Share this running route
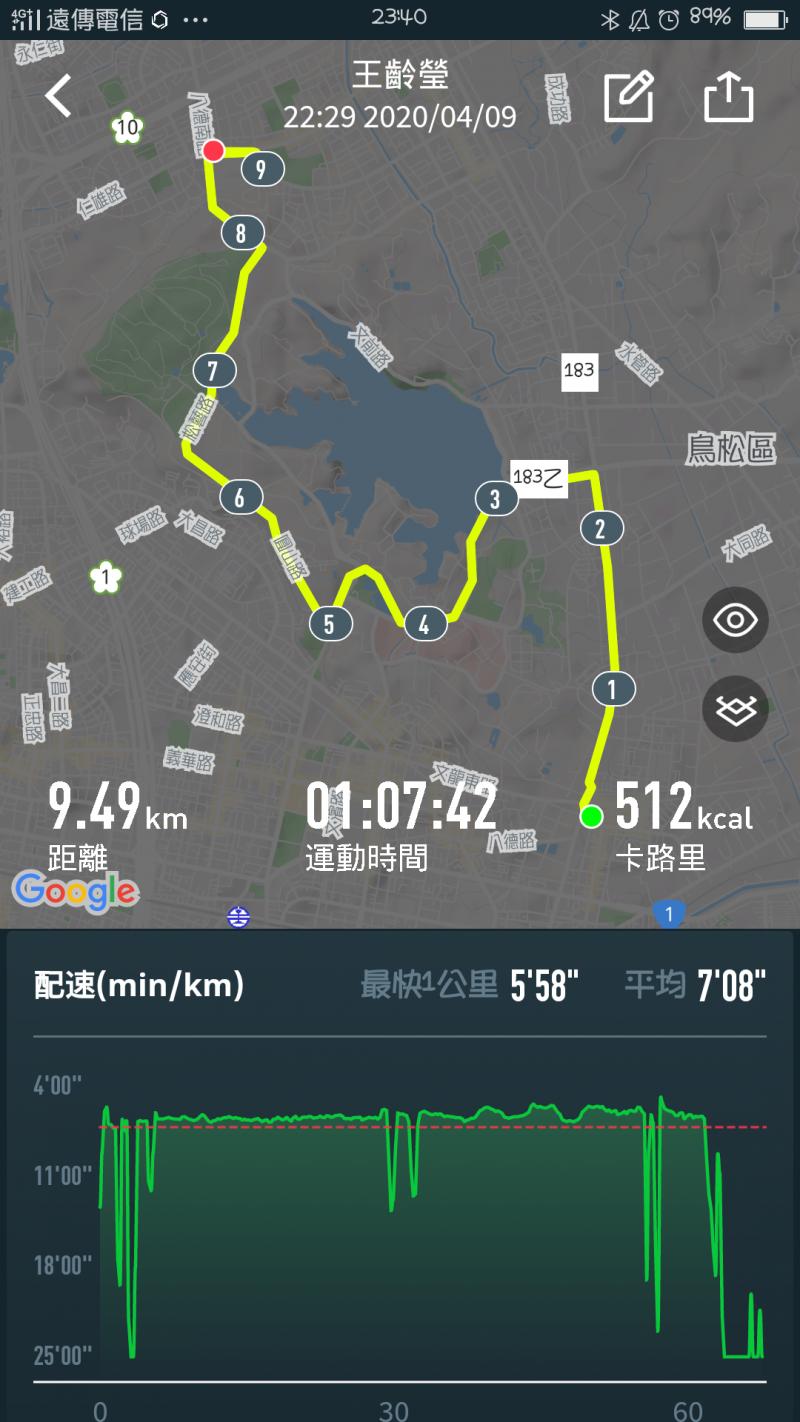800x1422 pixels. click(x=728, y=97)
